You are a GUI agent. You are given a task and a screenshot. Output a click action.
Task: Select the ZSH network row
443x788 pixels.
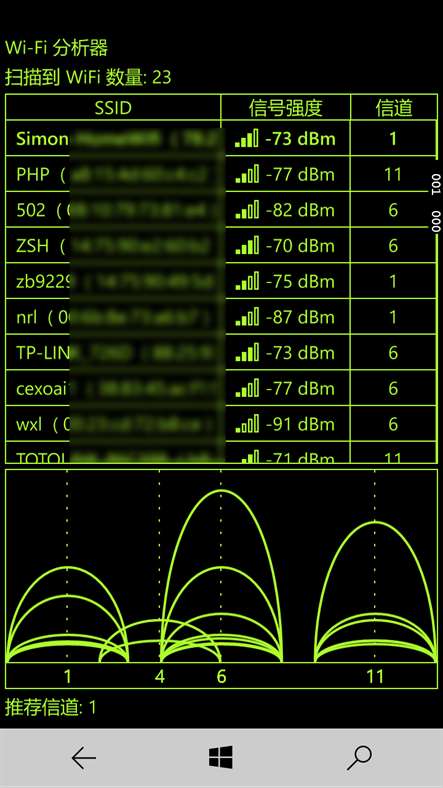(x=221, y=245)
